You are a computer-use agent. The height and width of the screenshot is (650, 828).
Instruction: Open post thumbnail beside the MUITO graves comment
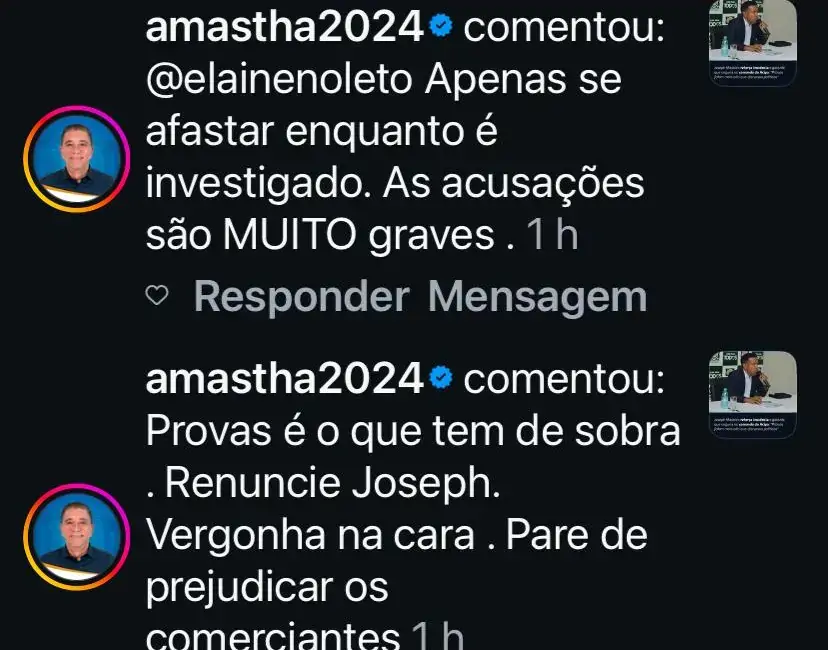click(x=752, y=43)
